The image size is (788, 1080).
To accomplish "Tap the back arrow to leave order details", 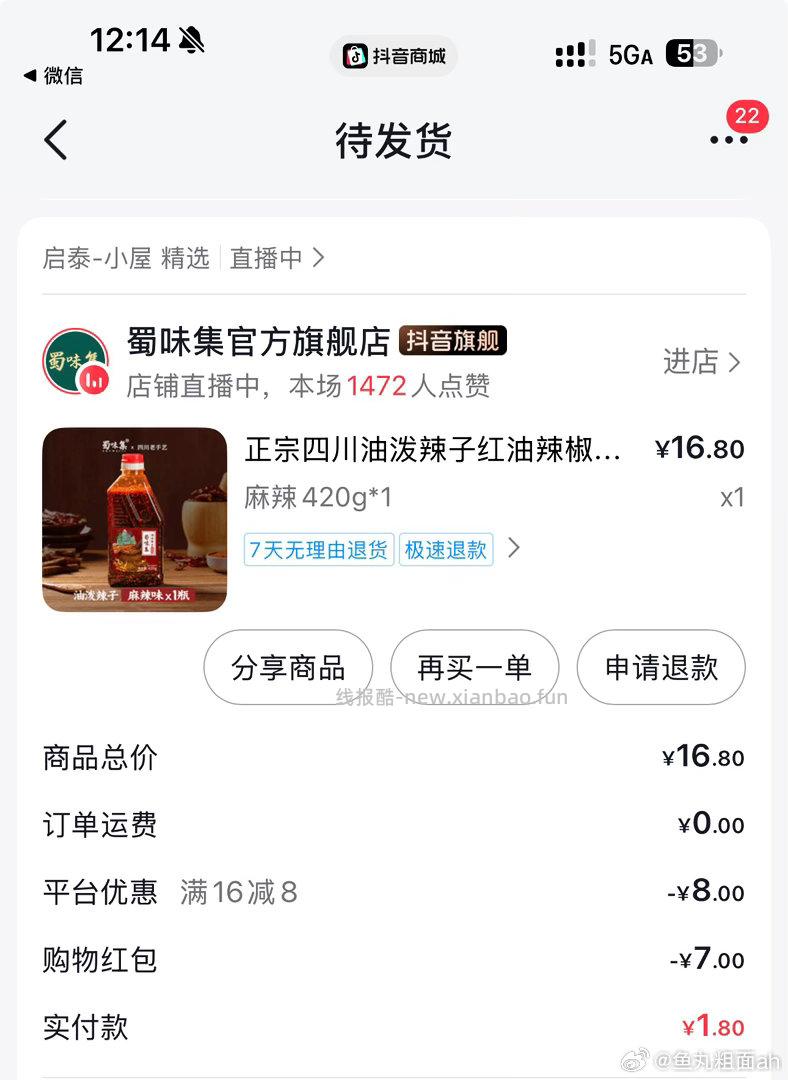I will coord(55,140).
